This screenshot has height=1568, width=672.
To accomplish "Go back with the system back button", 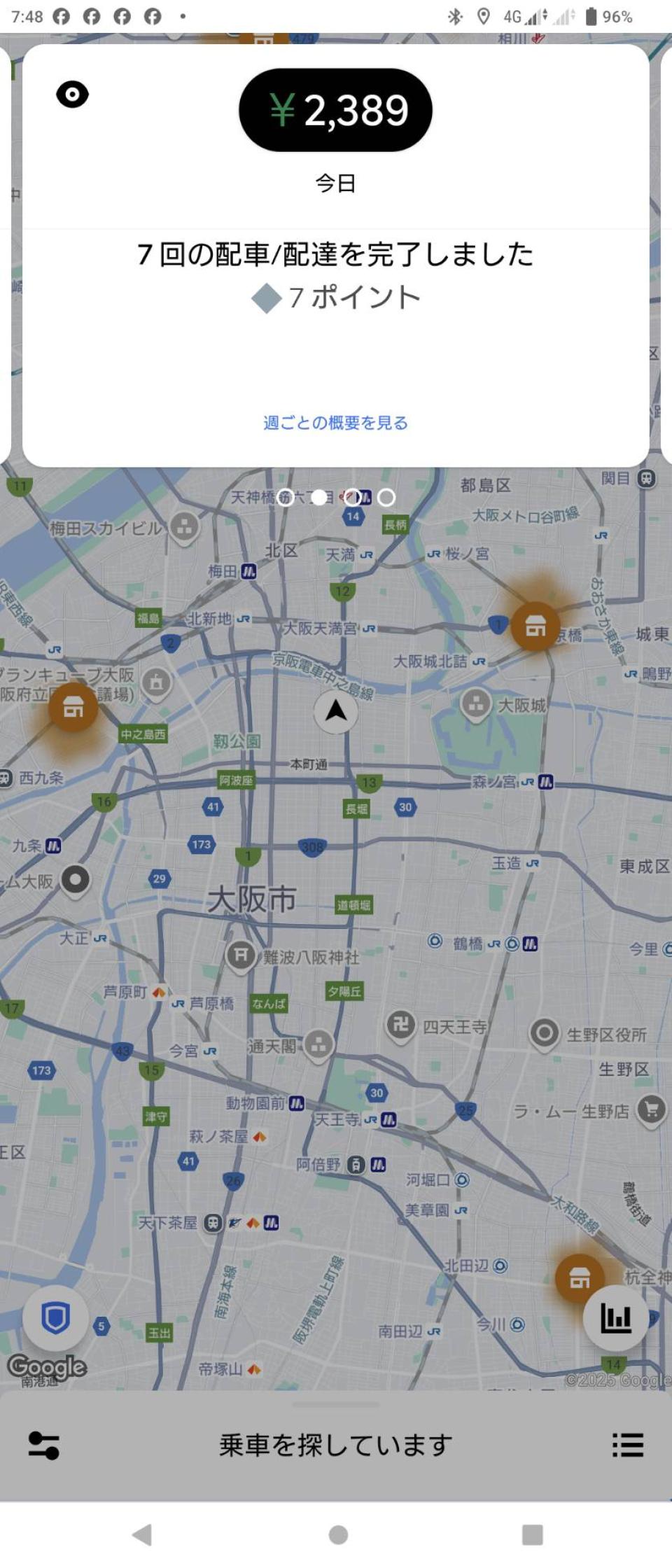I will pos(142,1534).
